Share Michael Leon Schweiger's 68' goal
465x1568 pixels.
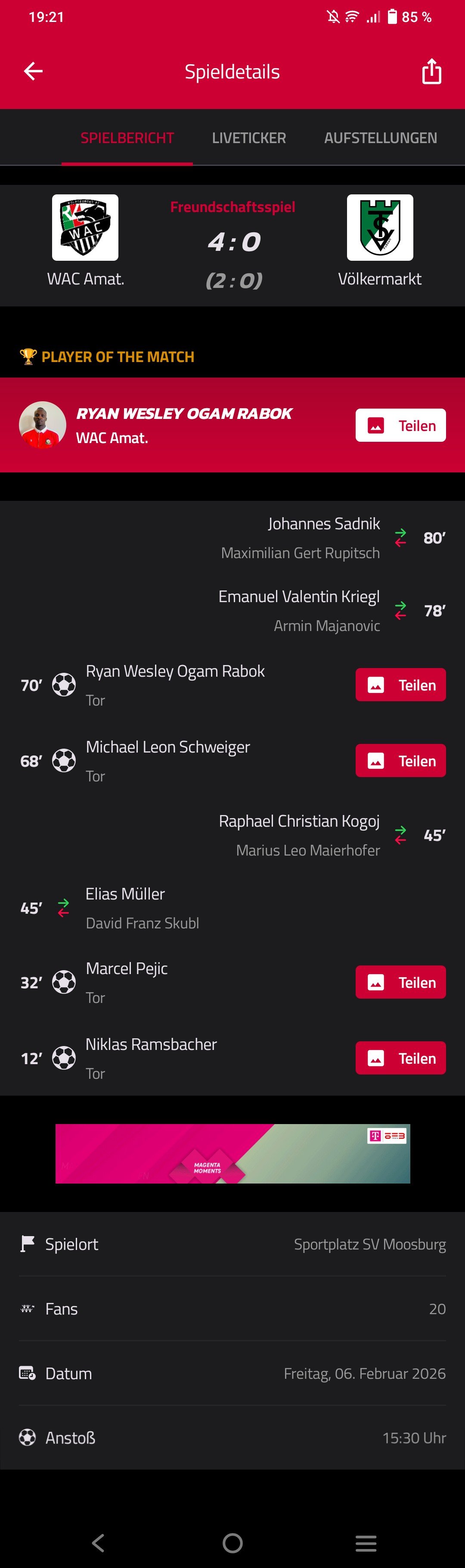pos(400,761)
